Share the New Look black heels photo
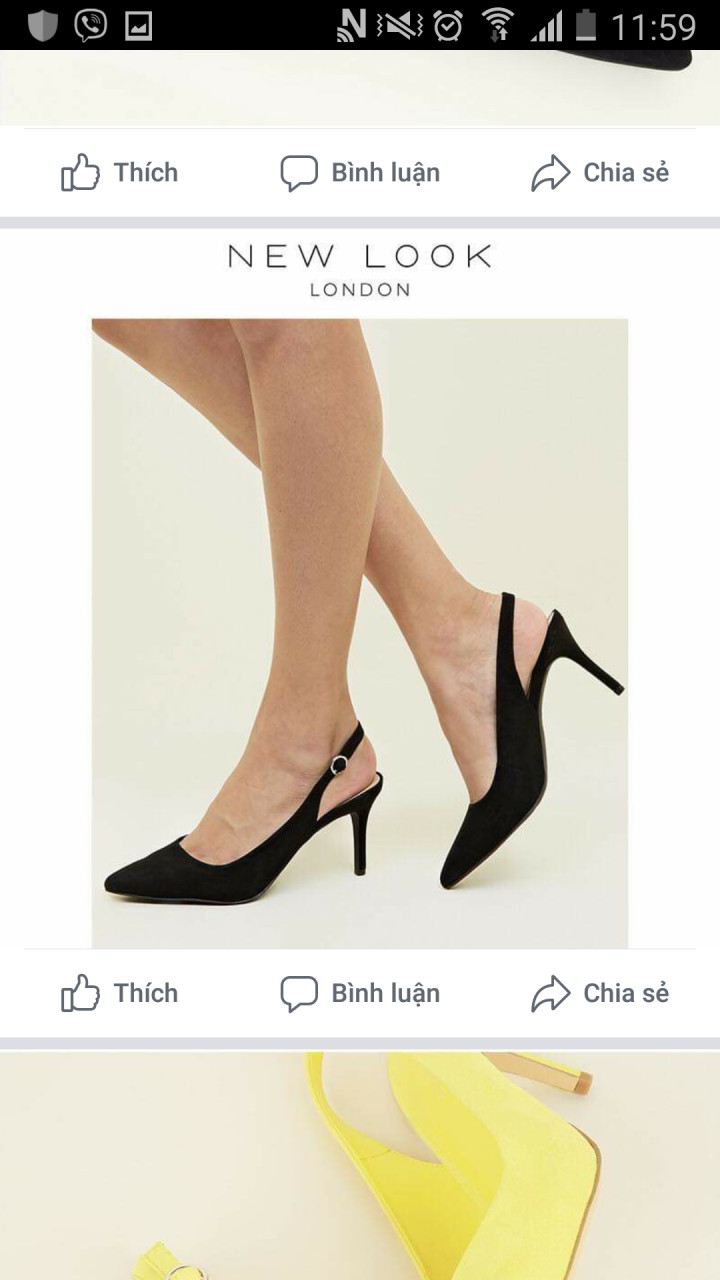The image size is (720, 1280). (x=599, y=993)
